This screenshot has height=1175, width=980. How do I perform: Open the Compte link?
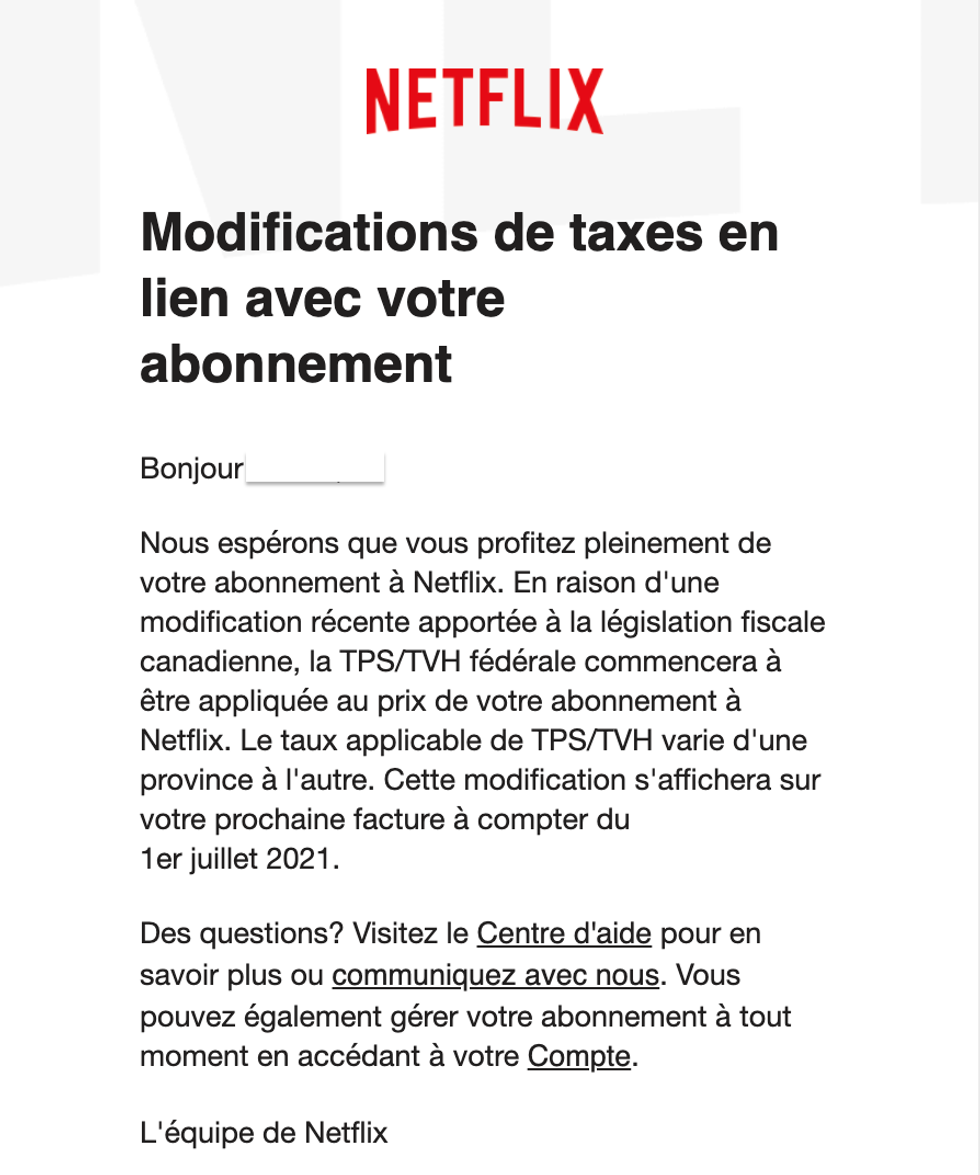579,1056
